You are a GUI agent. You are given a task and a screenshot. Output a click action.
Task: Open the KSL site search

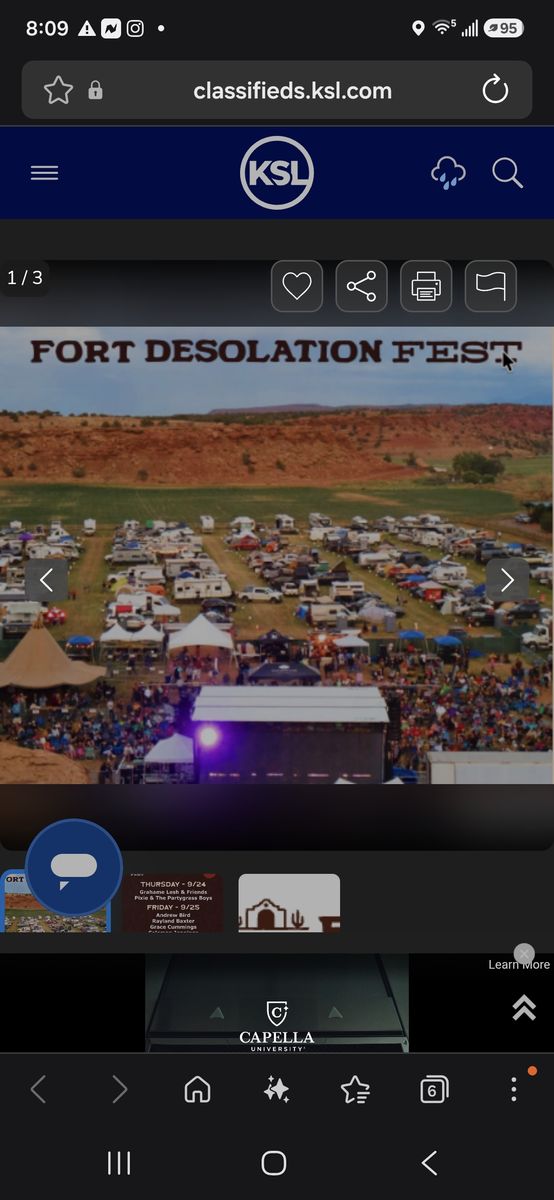click(x=508, y=173)
